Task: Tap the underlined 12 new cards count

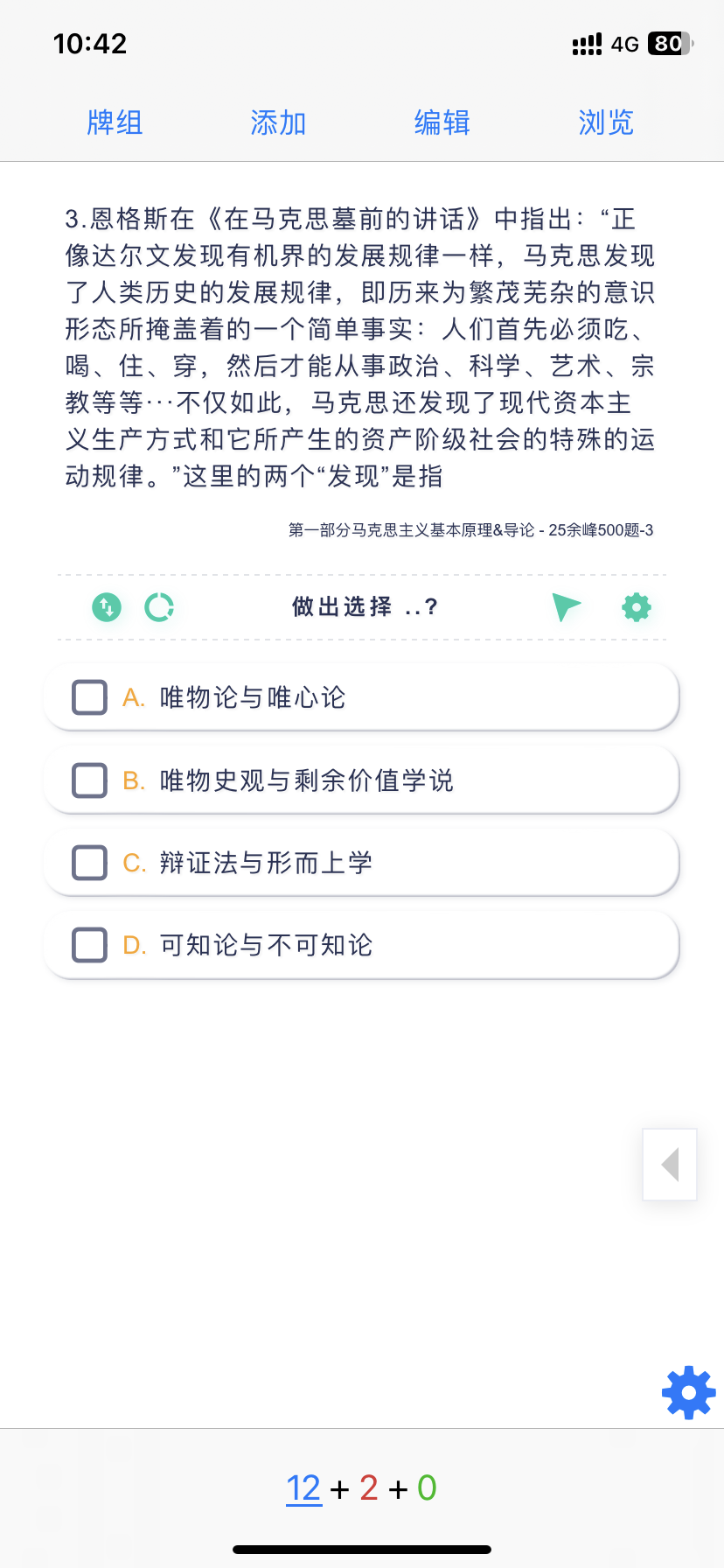Action: pyautogui.click(x=303, y=1488)
